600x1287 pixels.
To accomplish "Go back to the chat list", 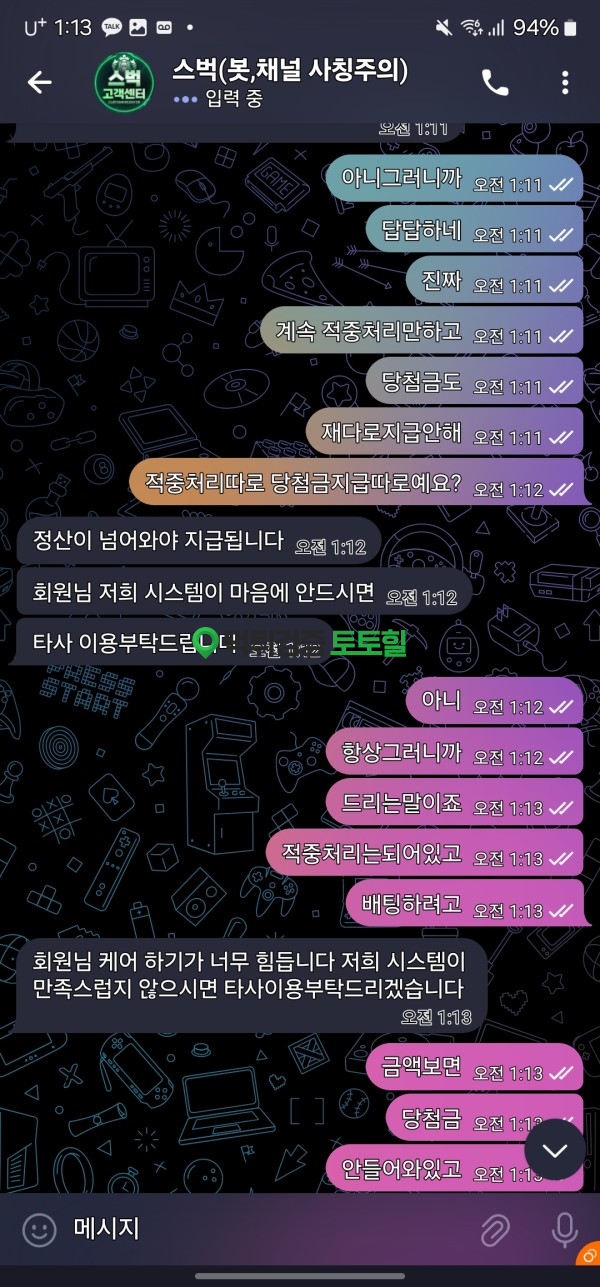I will [39, 83].
